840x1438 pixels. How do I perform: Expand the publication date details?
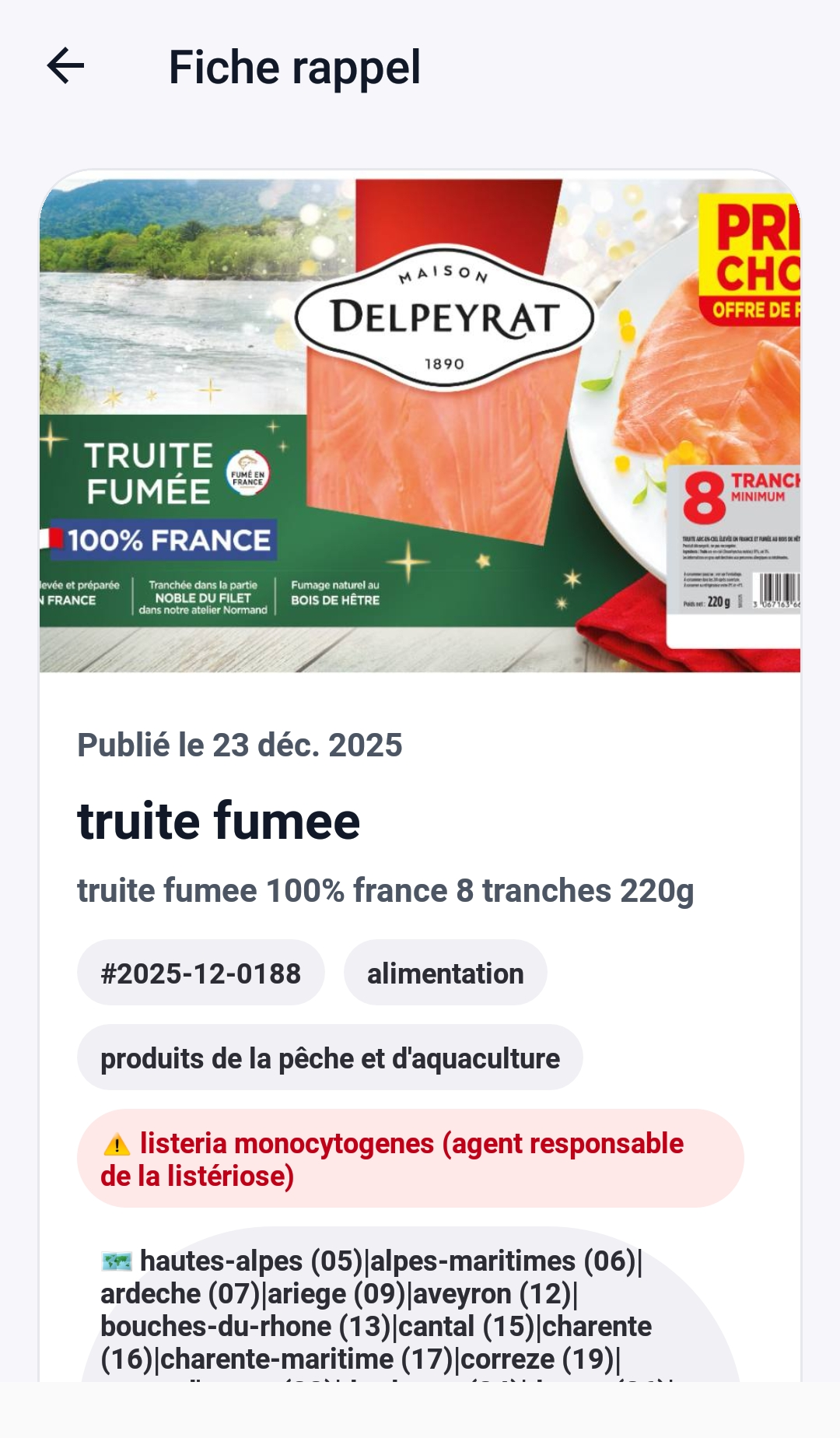pos(239,745)
